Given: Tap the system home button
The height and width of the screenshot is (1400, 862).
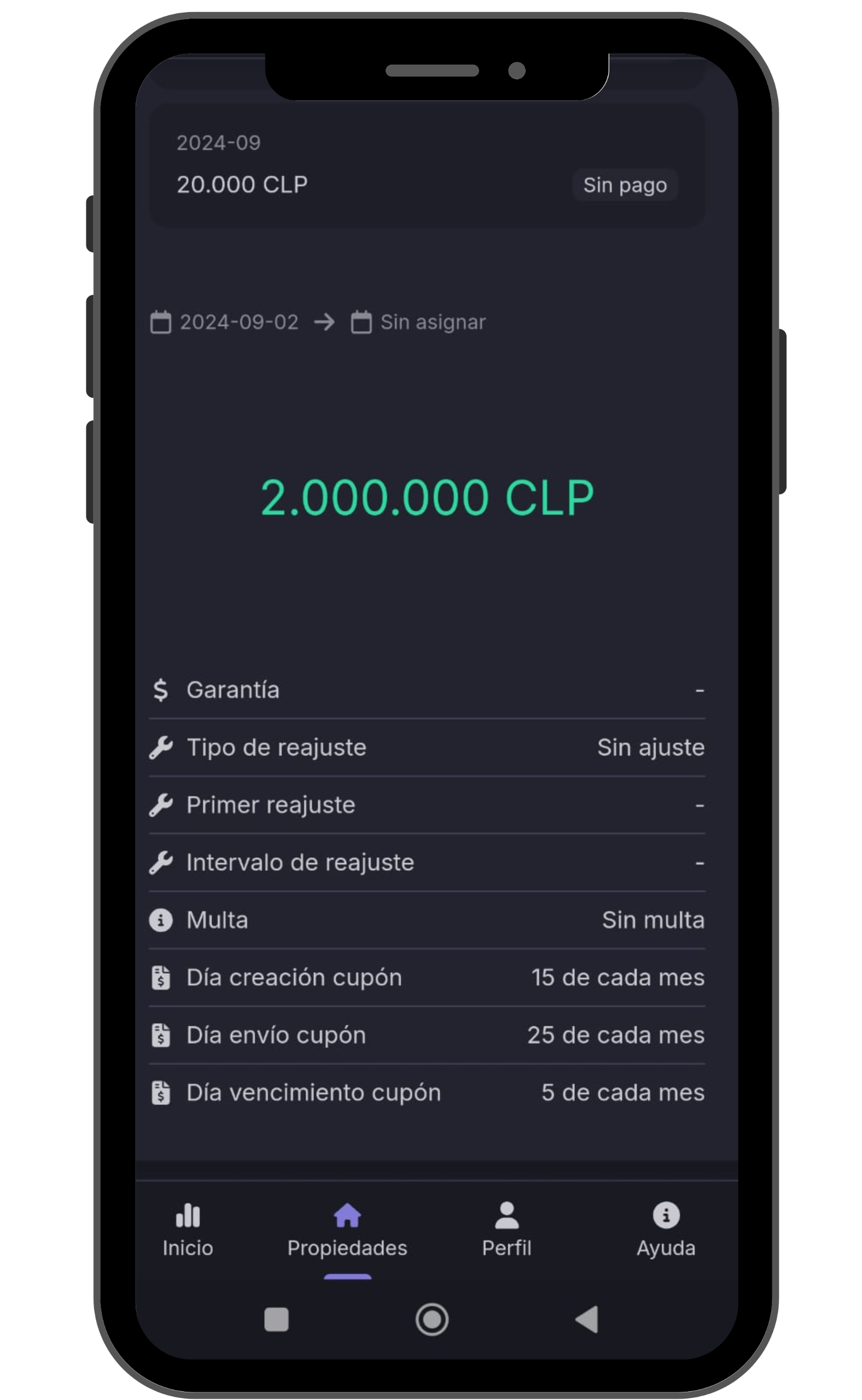Looking at the screenshot, I should [x=432, y=1319].
